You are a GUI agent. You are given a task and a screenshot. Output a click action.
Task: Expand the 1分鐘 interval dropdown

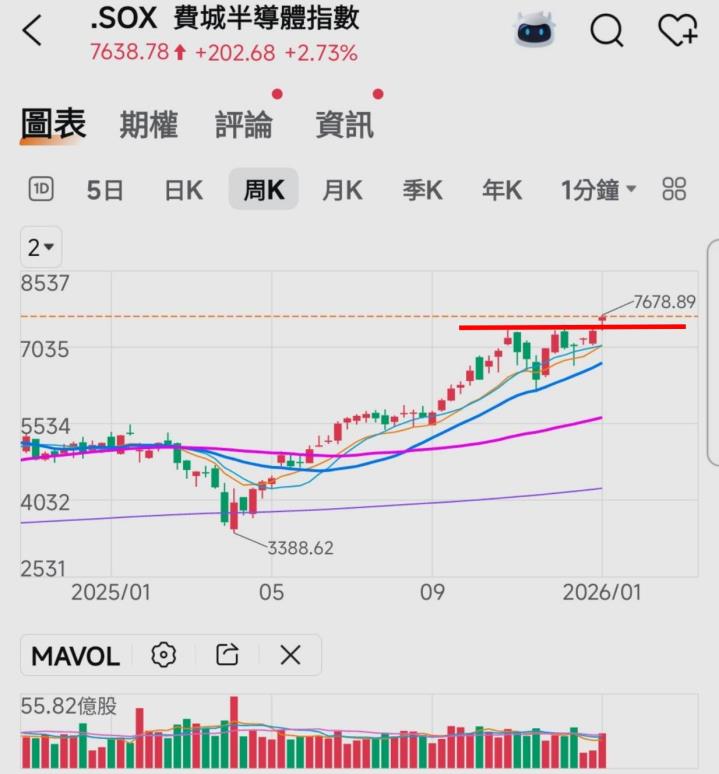point(598,190)
